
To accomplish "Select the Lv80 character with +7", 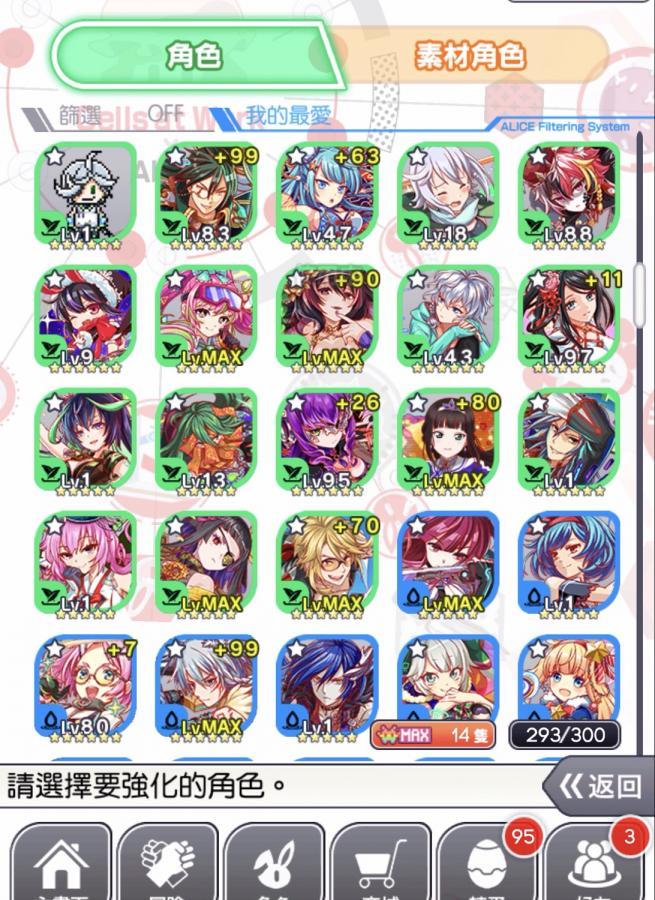I will [x=87, y=688].
